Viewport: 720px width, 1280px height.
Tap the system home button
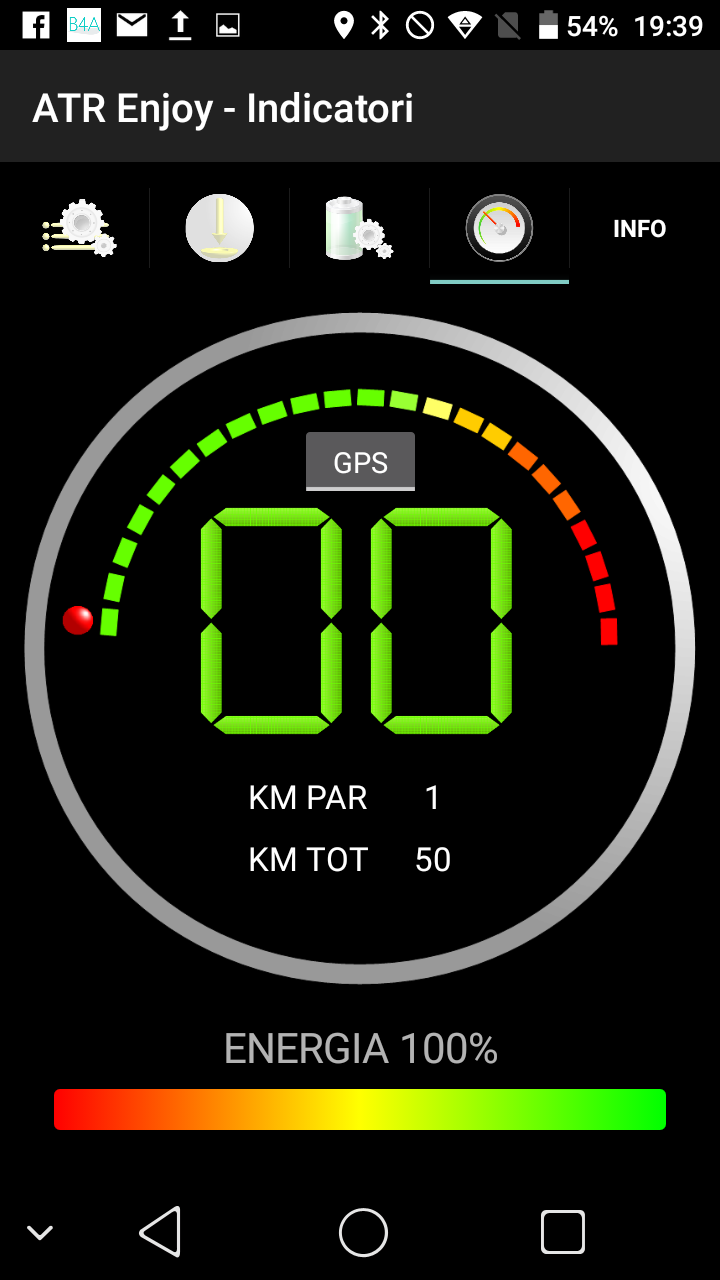coord(363,1232)
